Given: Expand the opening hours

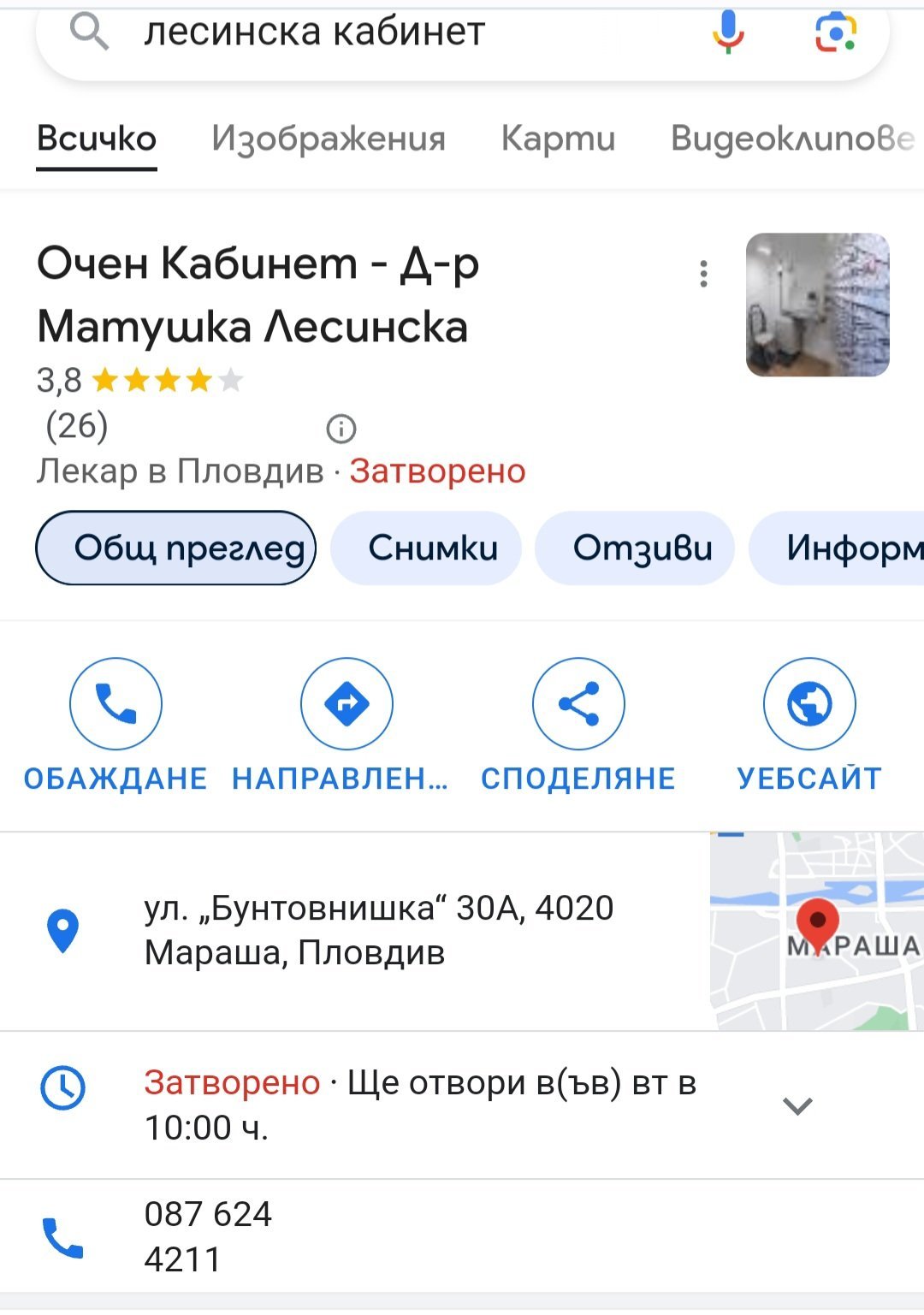Looking at the screenshot, I should pyautogui.click(x=797, y=1105).
